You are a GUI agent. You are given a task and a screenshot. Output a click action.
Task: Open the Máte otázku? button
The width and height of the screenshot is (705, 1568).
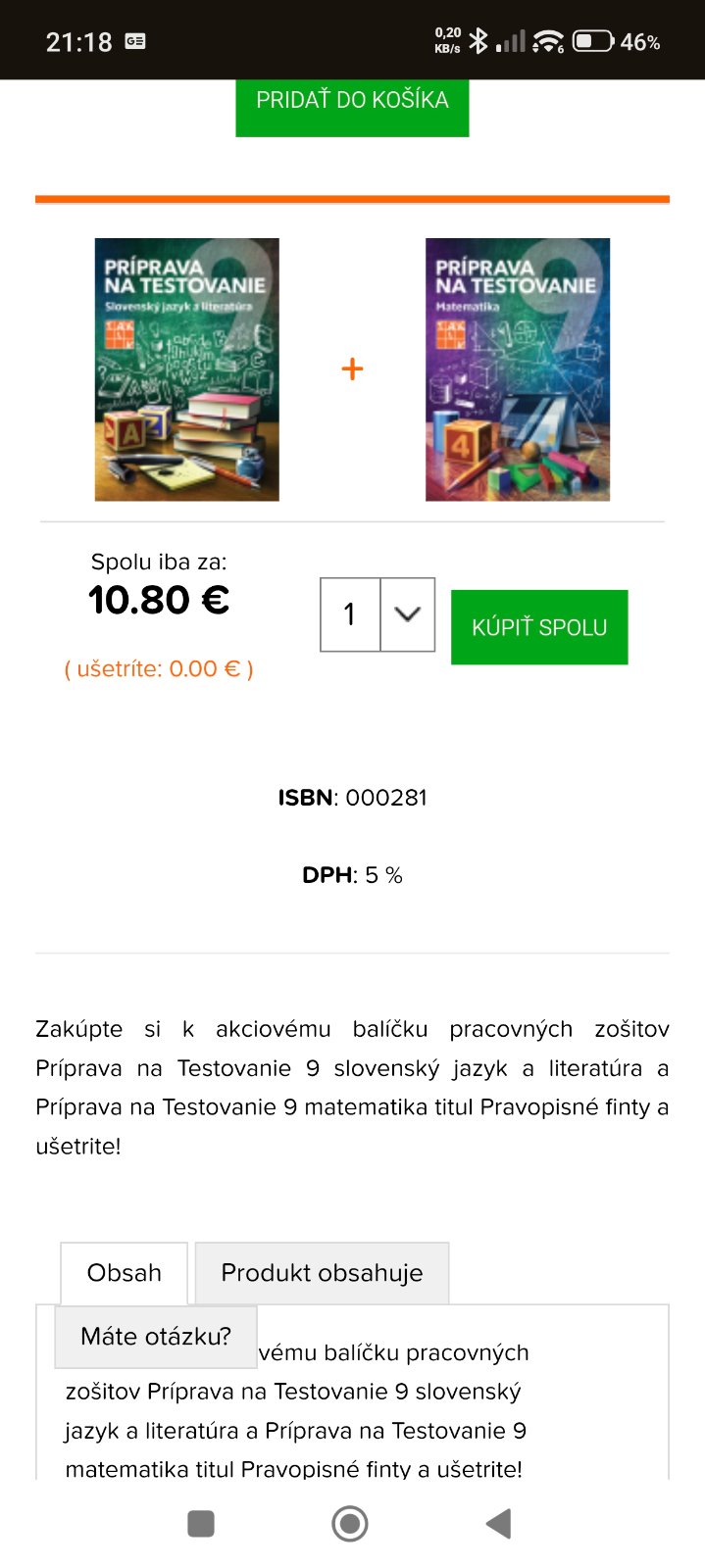click(156, 1336)
